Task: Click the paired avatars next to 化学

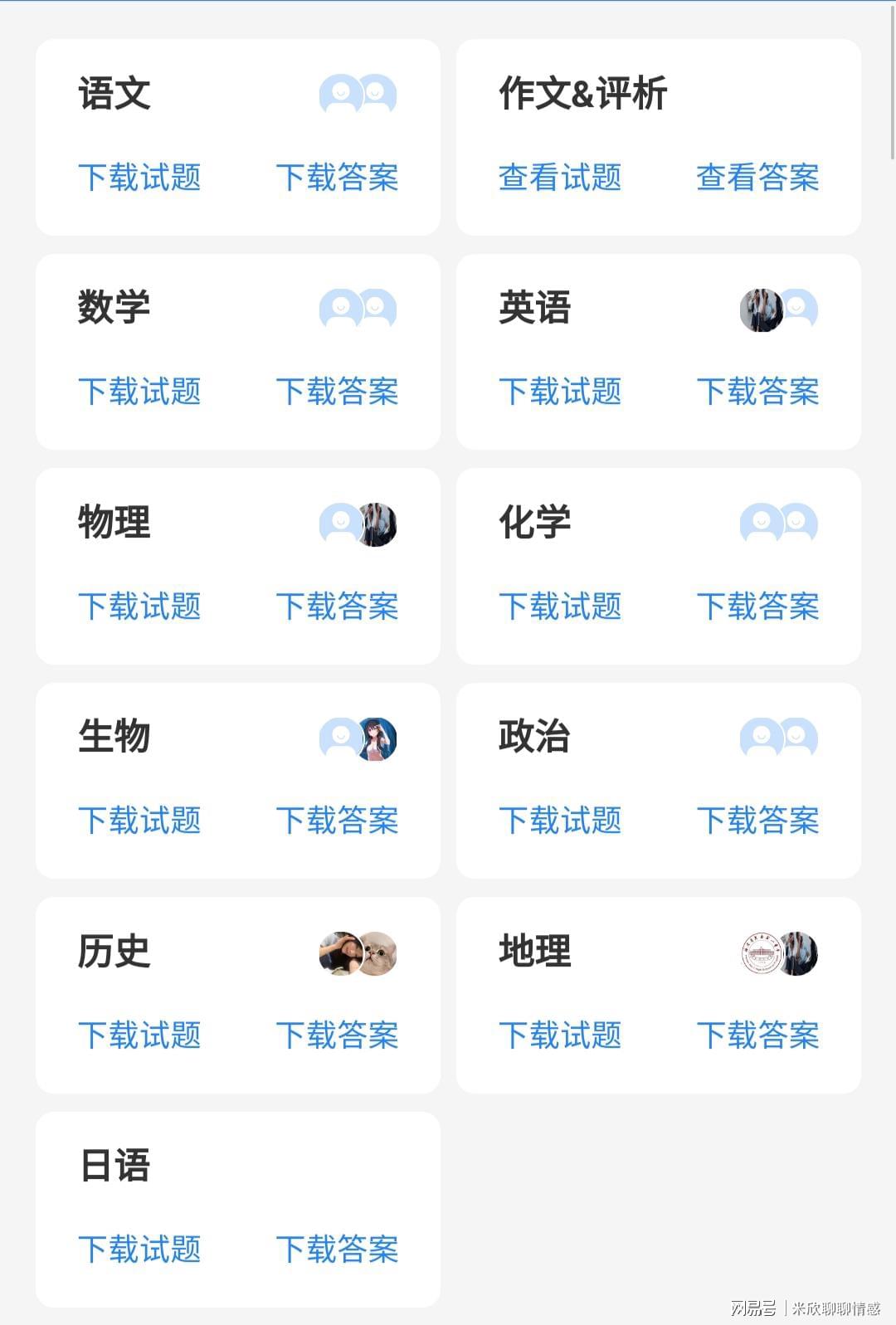Action: (x=778, y=524)
